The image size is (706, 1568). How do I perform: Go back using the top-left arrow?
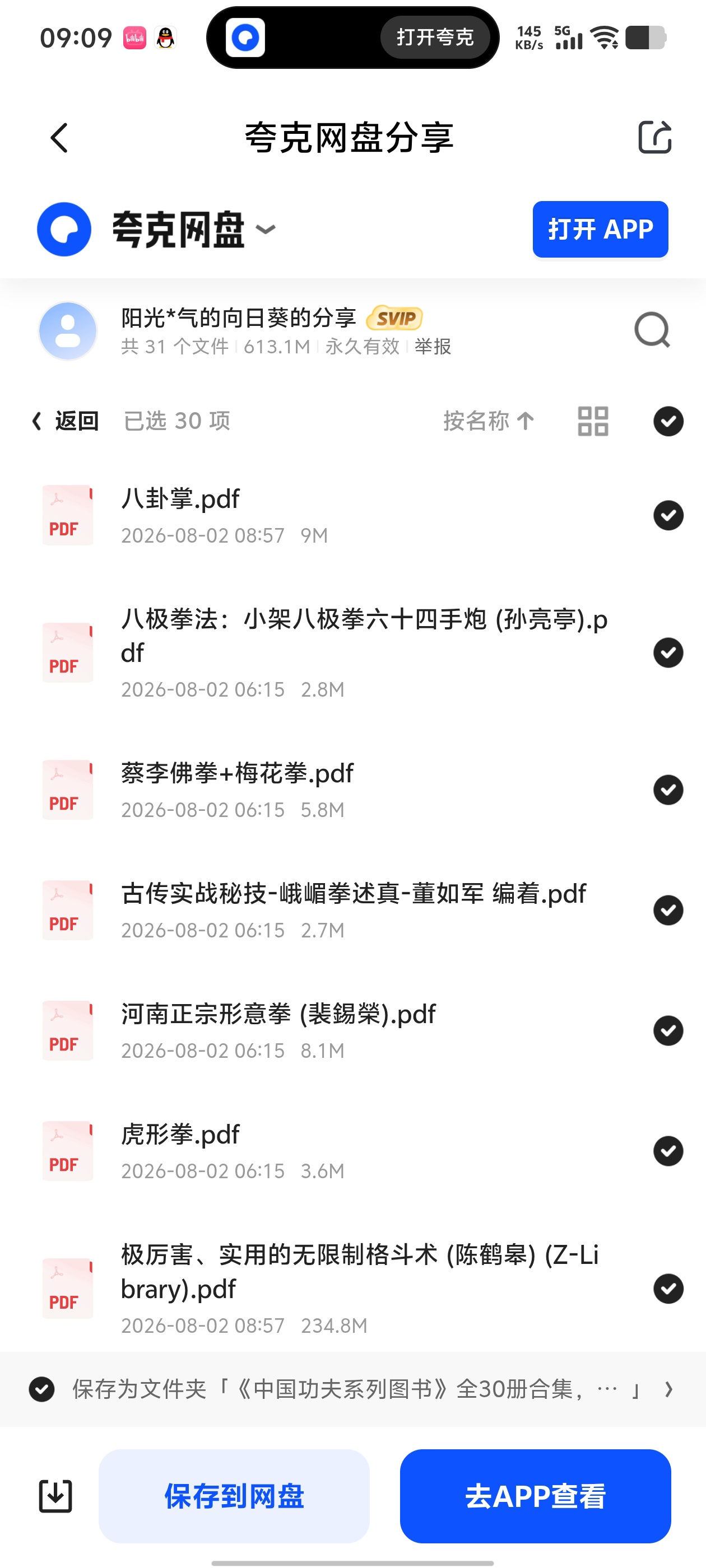coord(59,138)
